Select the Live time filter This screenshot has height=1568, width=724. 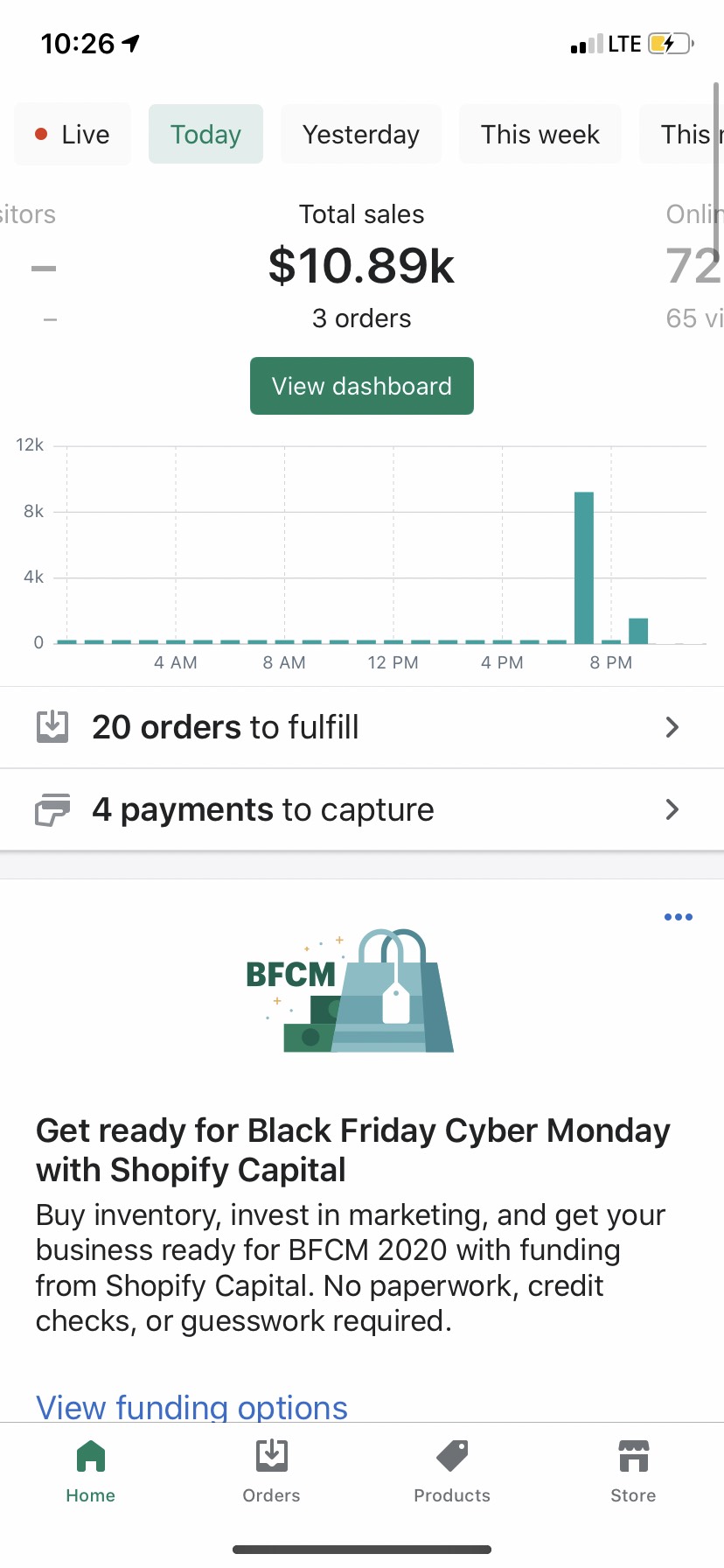(x=73, y=135)
